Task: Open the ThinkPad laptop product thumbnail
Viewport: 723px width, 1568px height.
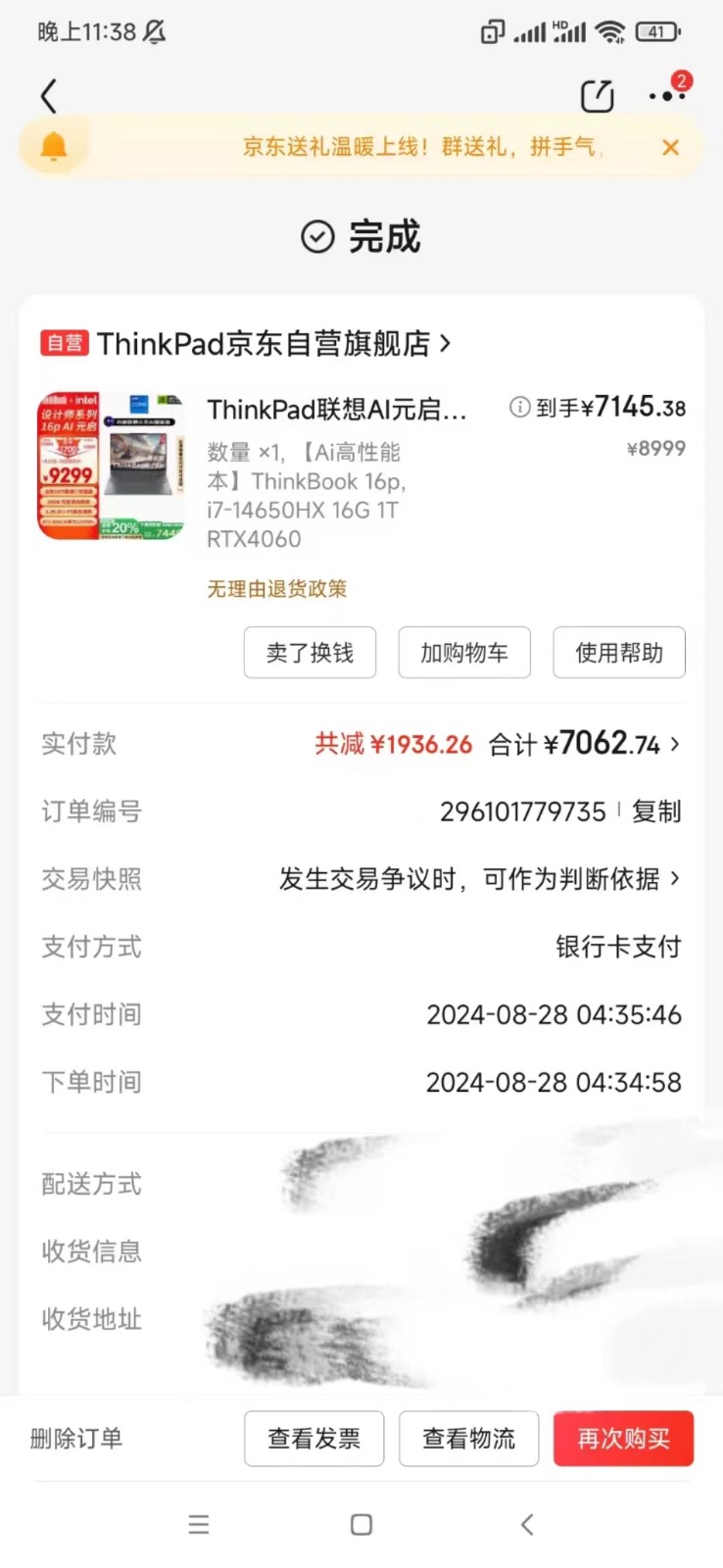Action: (111, 466)
